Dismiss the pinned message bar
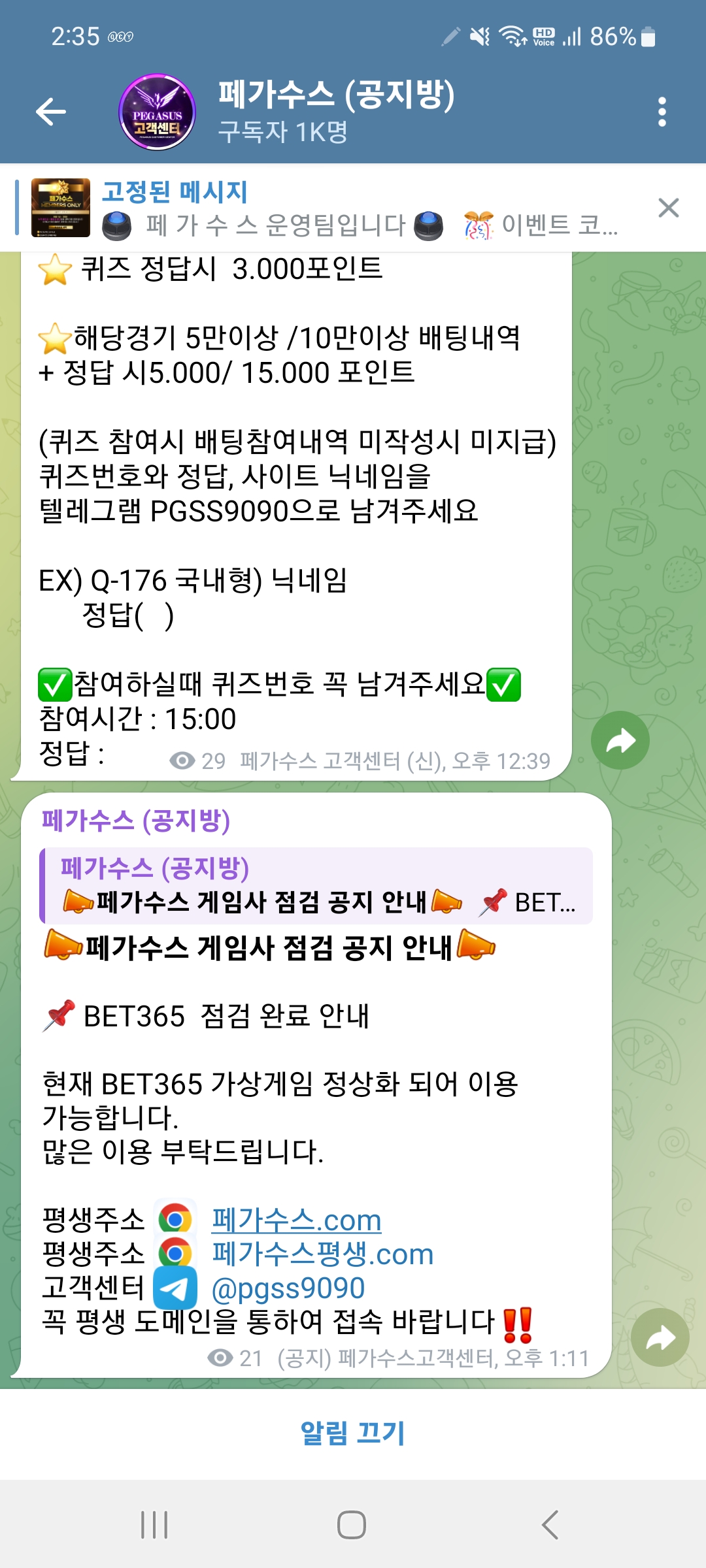The height and width of the screenshot is (1568, 706). (x=668, y=208)
